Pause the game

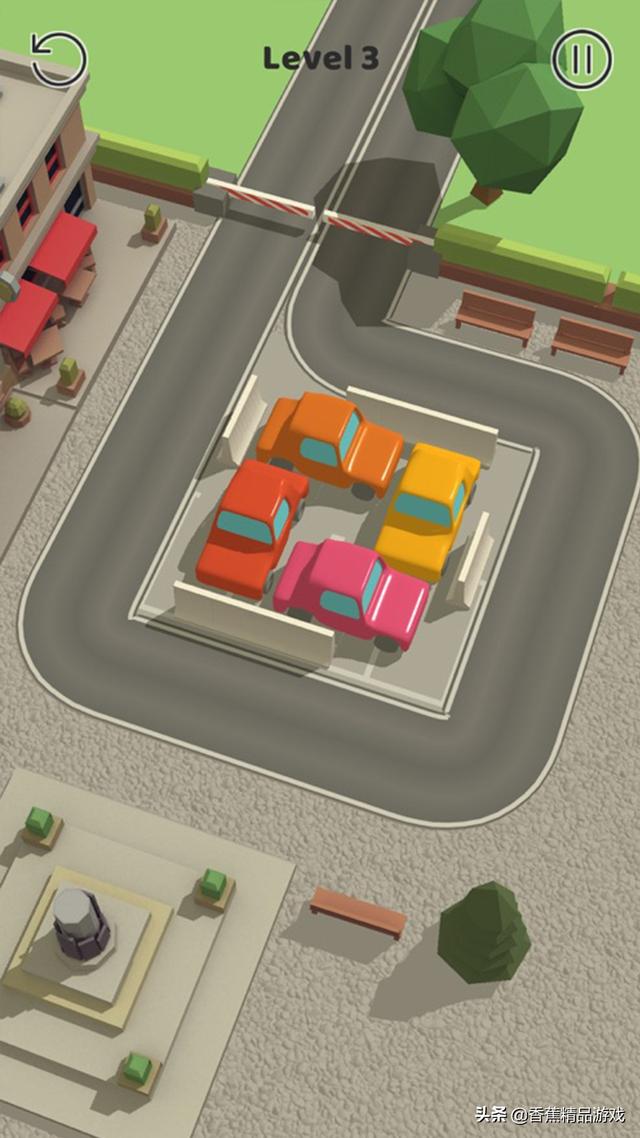[581, 59]
